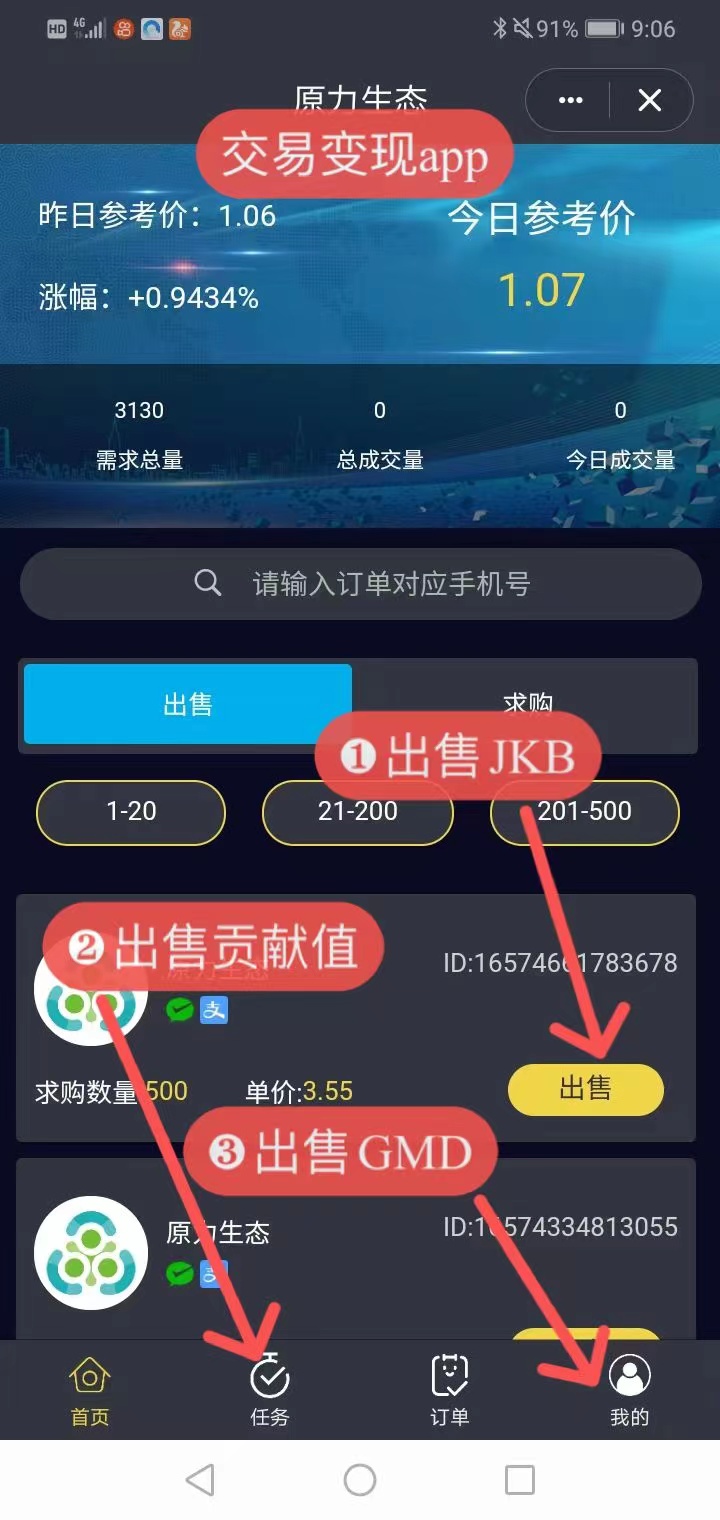Open the mini program more-options menu
The image size is (720, 1520).
tap(571, 100)
